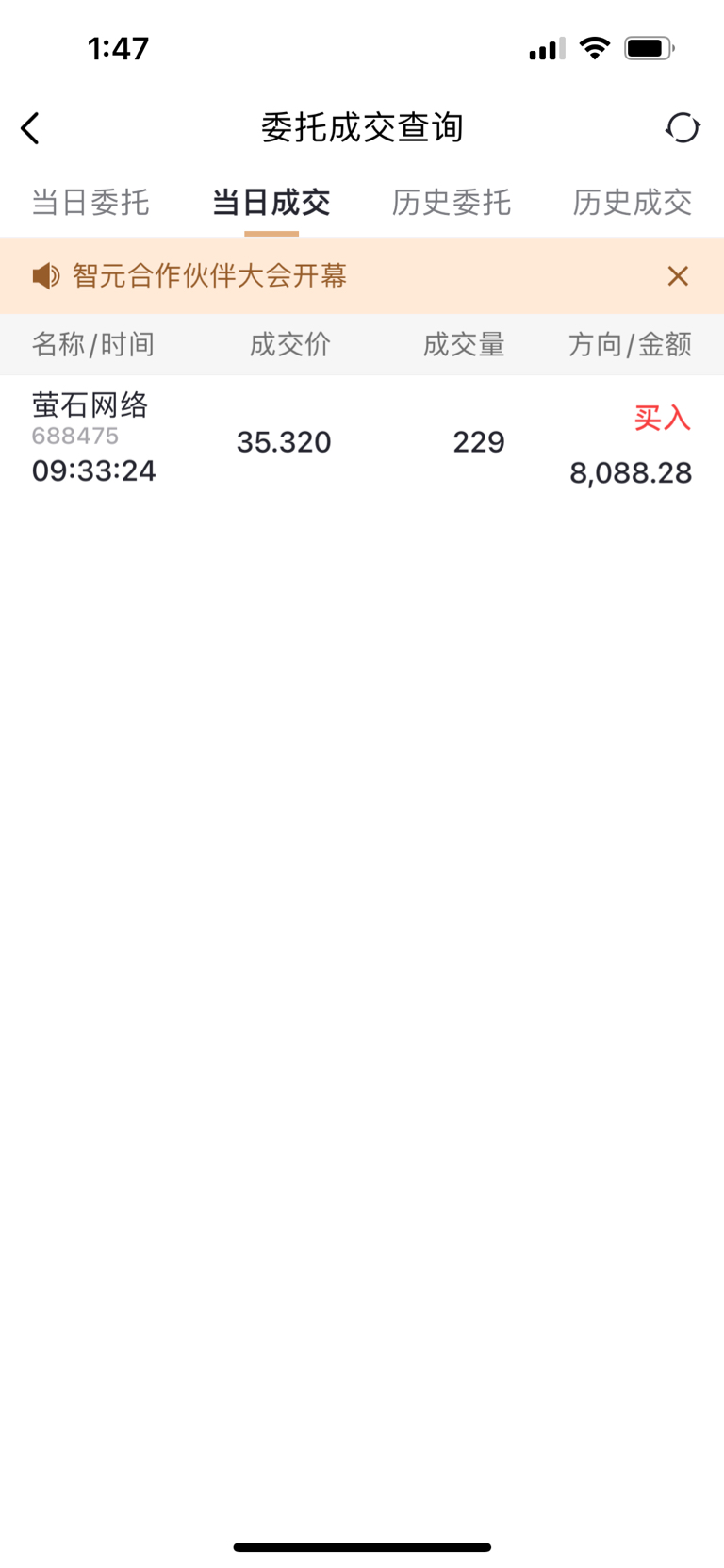Switch to the 当日委托 tab

(90, 202)
